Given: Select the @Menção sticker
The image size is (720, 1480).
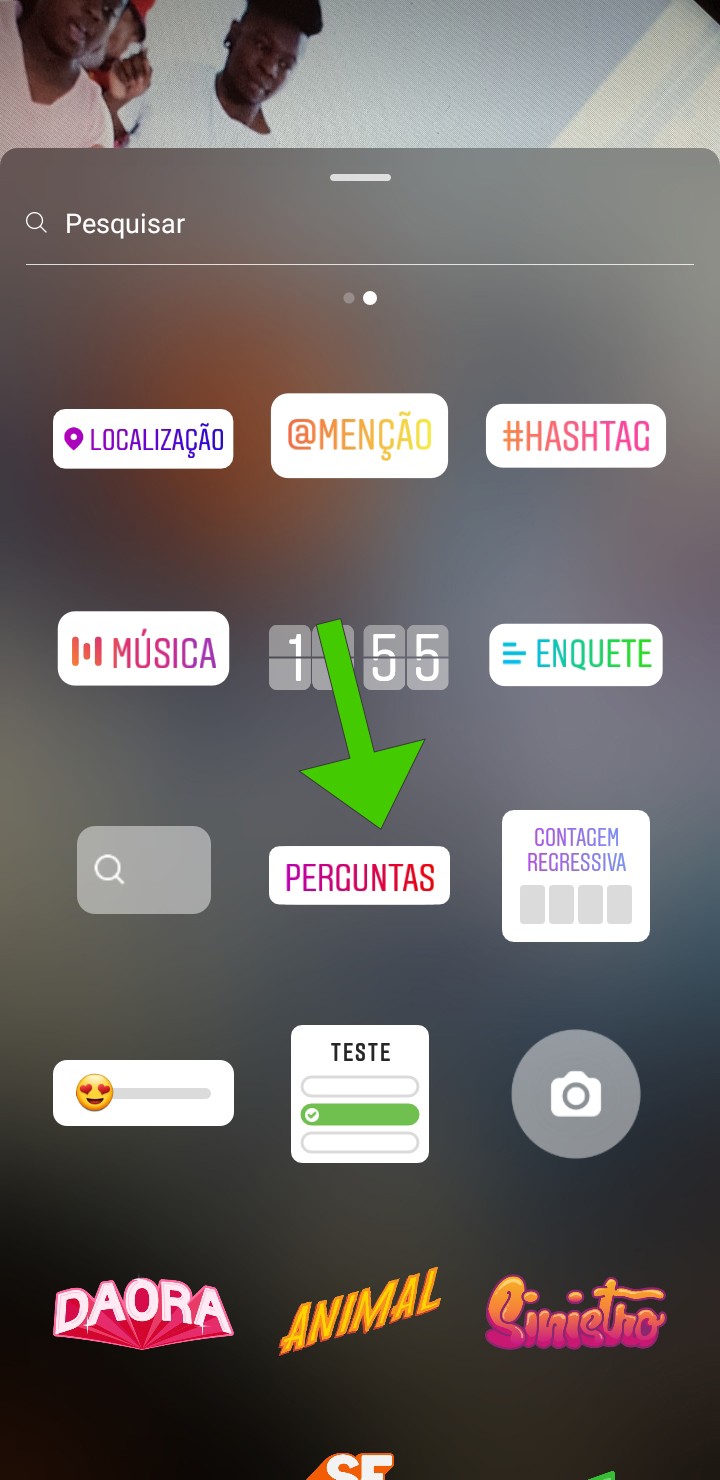Looking at the screenshot, I should pyautogui.click(x=359, y=436).
